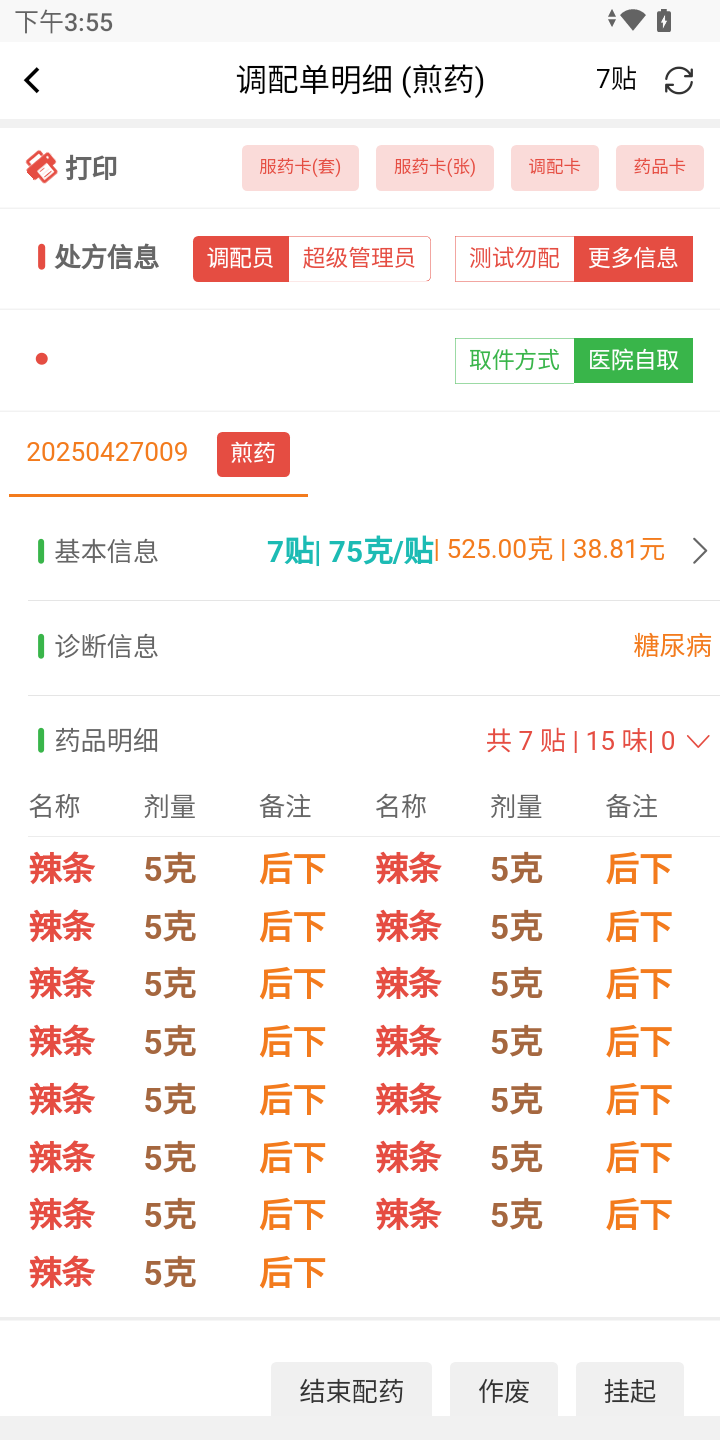Select the 医院自取 pickup method
This screenshot has width=720, height=1440.
click(633, 361)
